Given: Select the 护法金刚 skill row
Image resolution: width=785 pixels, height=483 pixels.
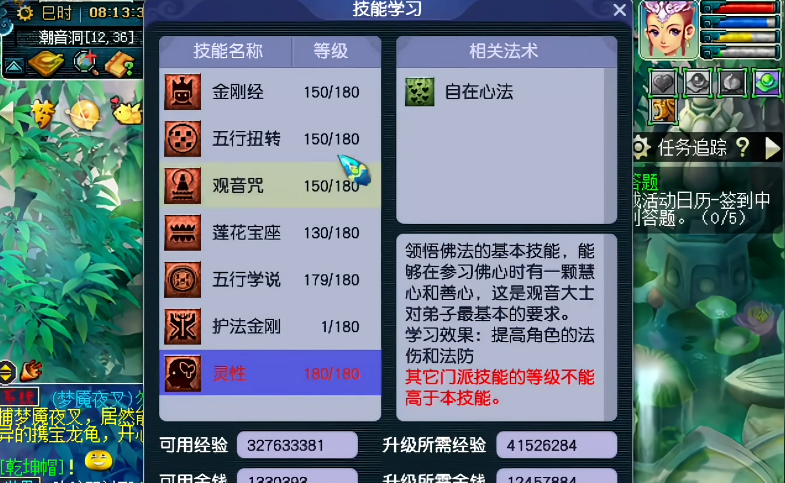Looking at the screenshot, I should tap(270, 327).
